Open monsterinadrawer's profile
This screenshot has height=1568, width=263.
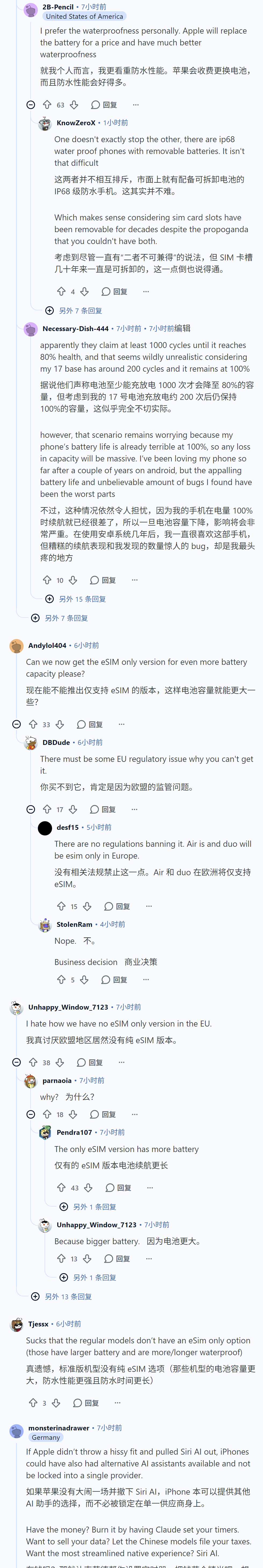pyautogui.click(x=58, y=1428)
